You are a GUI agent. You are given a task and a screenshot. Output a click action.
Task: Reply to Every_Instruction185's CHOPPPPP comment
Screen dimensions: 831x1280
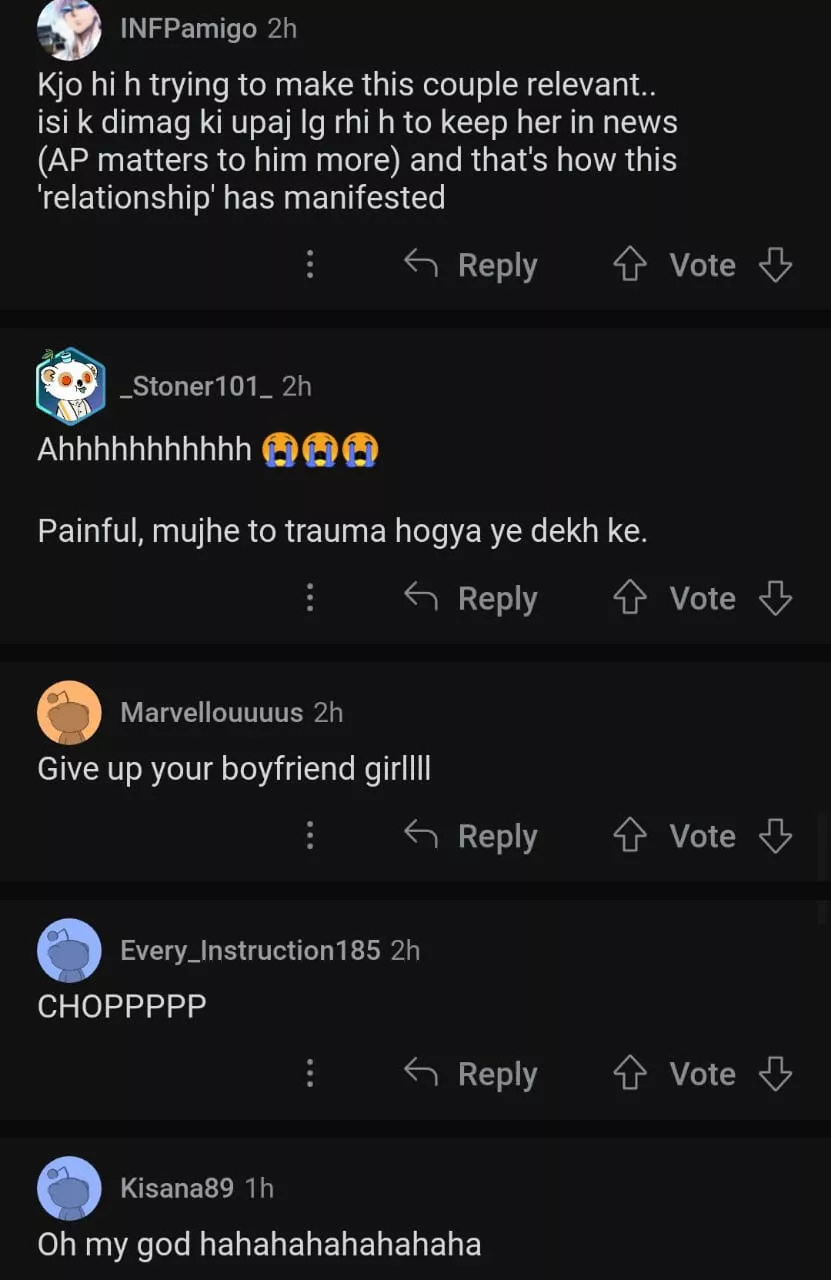click(x=471, y=1074)
